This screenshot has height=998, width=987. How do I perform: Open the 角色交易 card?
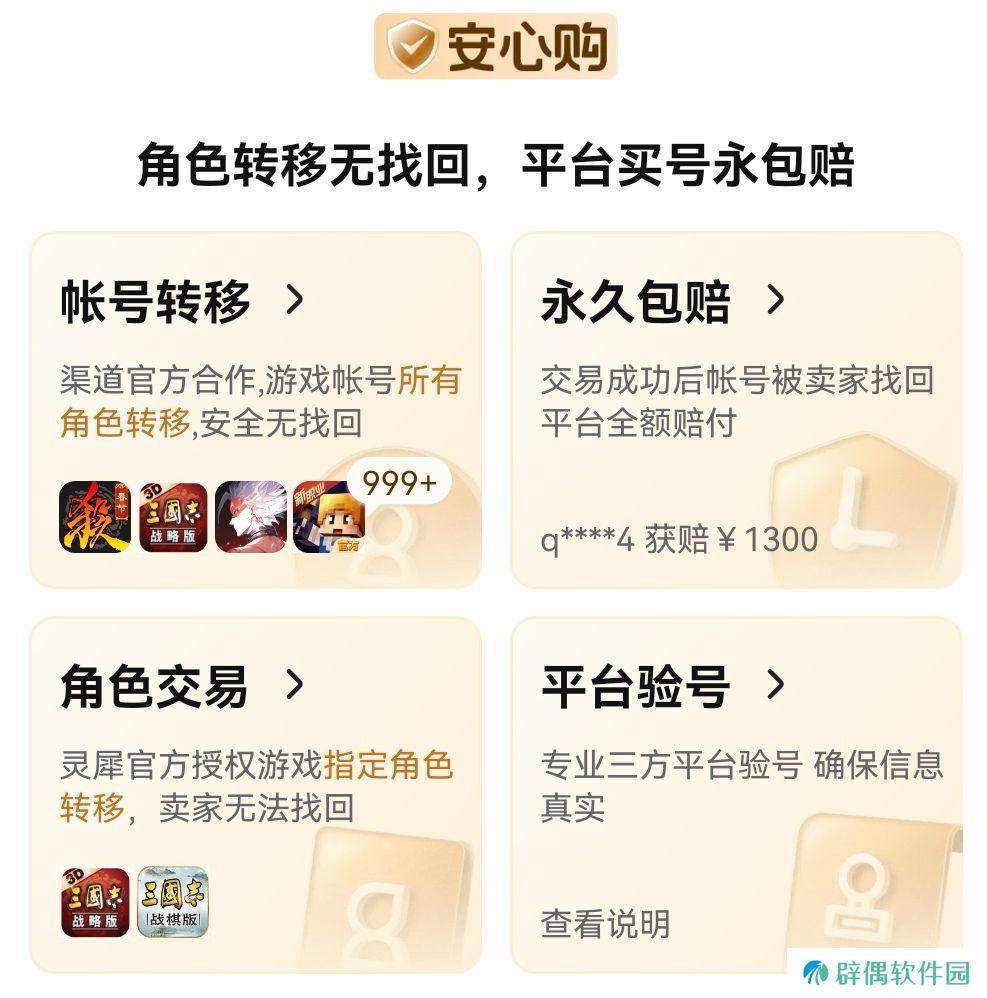tap(182, 687)
